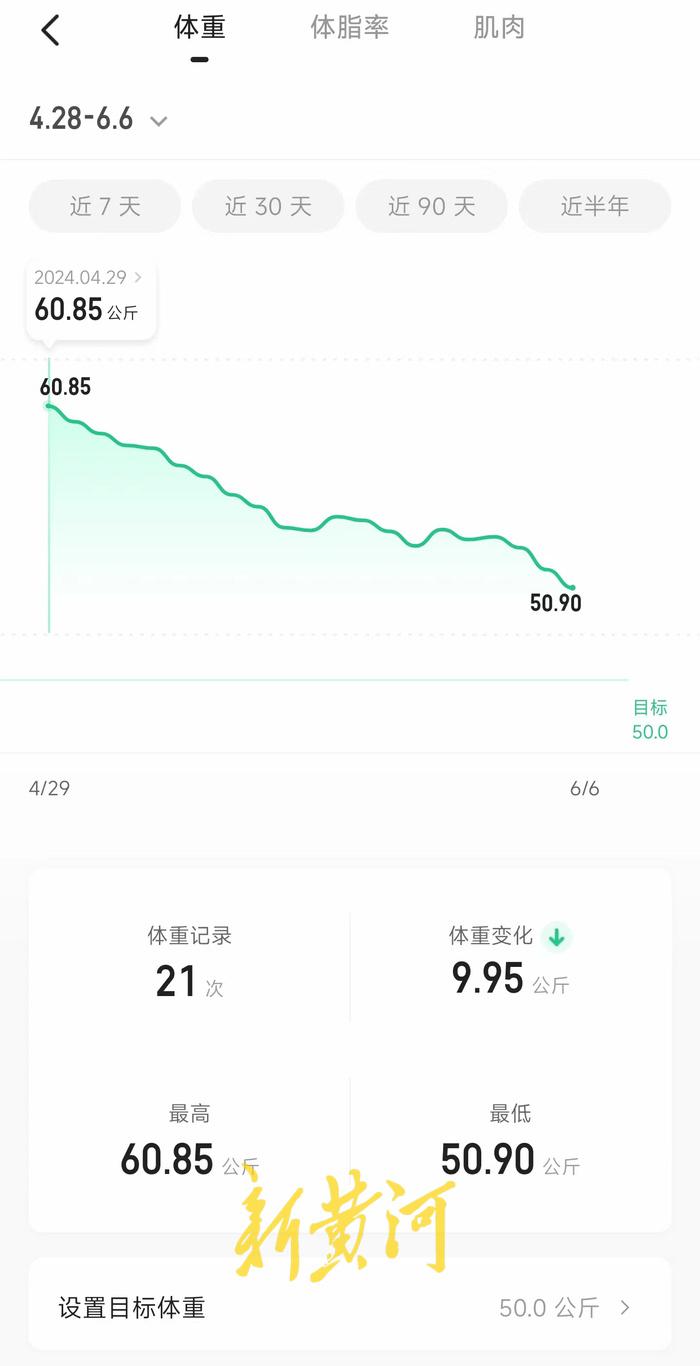The height and width of the screenshot is (1366, 700).
Task: Go back using the top arrow
Action: [51, 30]
